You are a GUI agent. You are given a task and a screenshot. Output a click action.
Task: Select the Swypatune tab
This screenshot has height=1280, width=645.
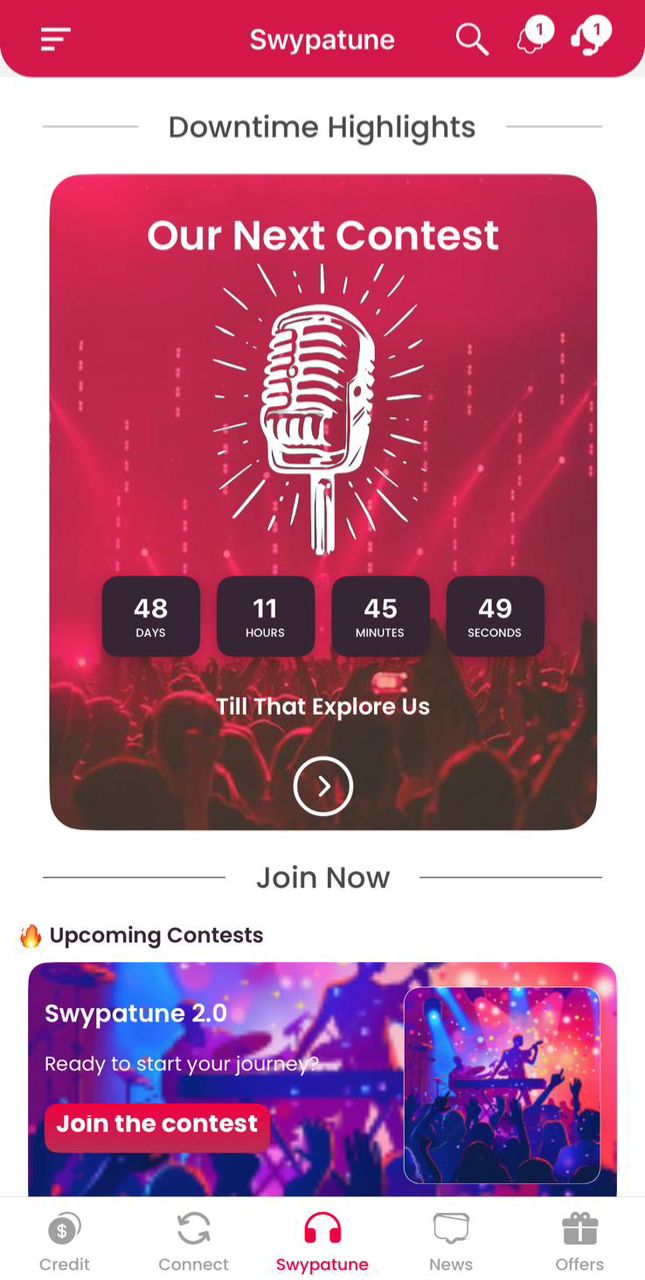pos(322,1242)
